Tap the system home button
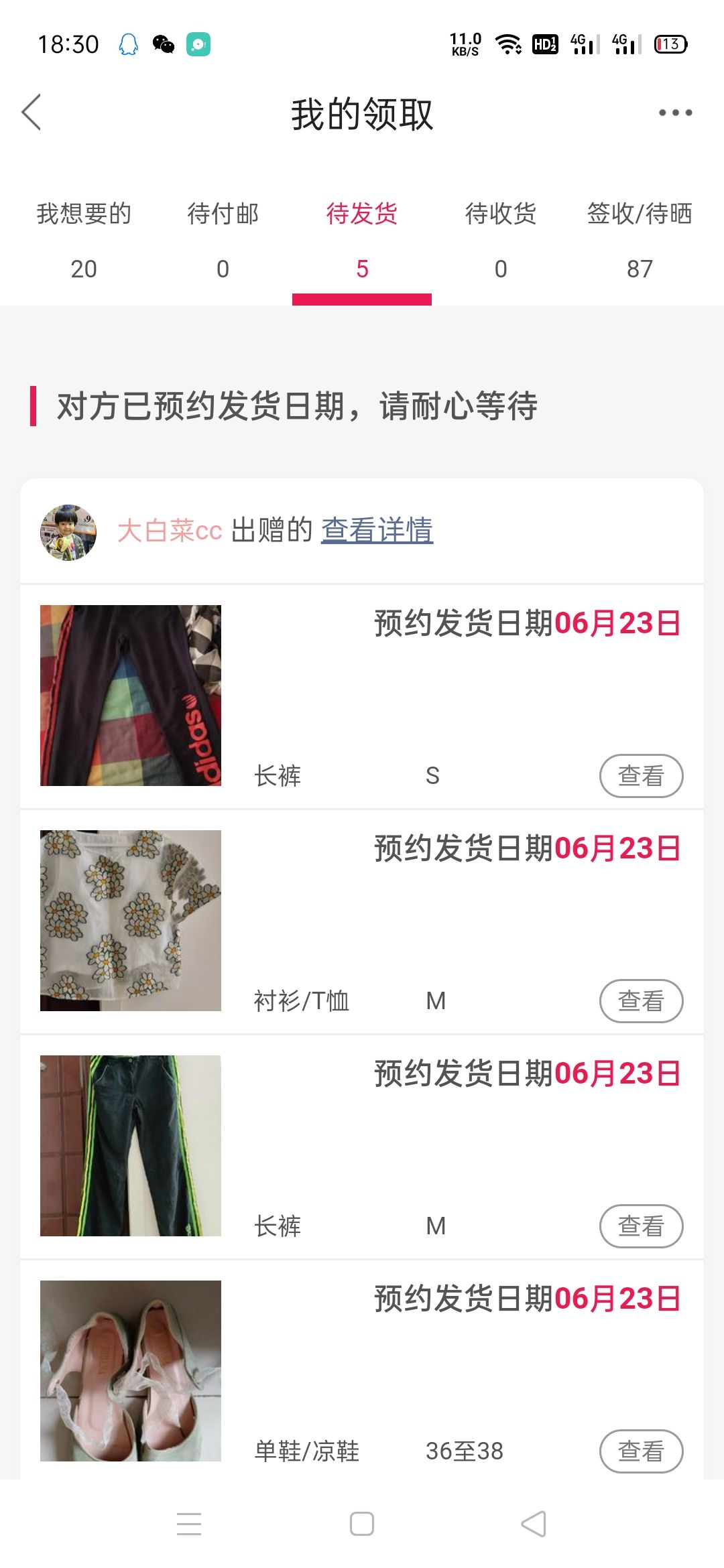Viewport: 724px width, 1568px height. pyautogui.click(x=362, y=1524)
